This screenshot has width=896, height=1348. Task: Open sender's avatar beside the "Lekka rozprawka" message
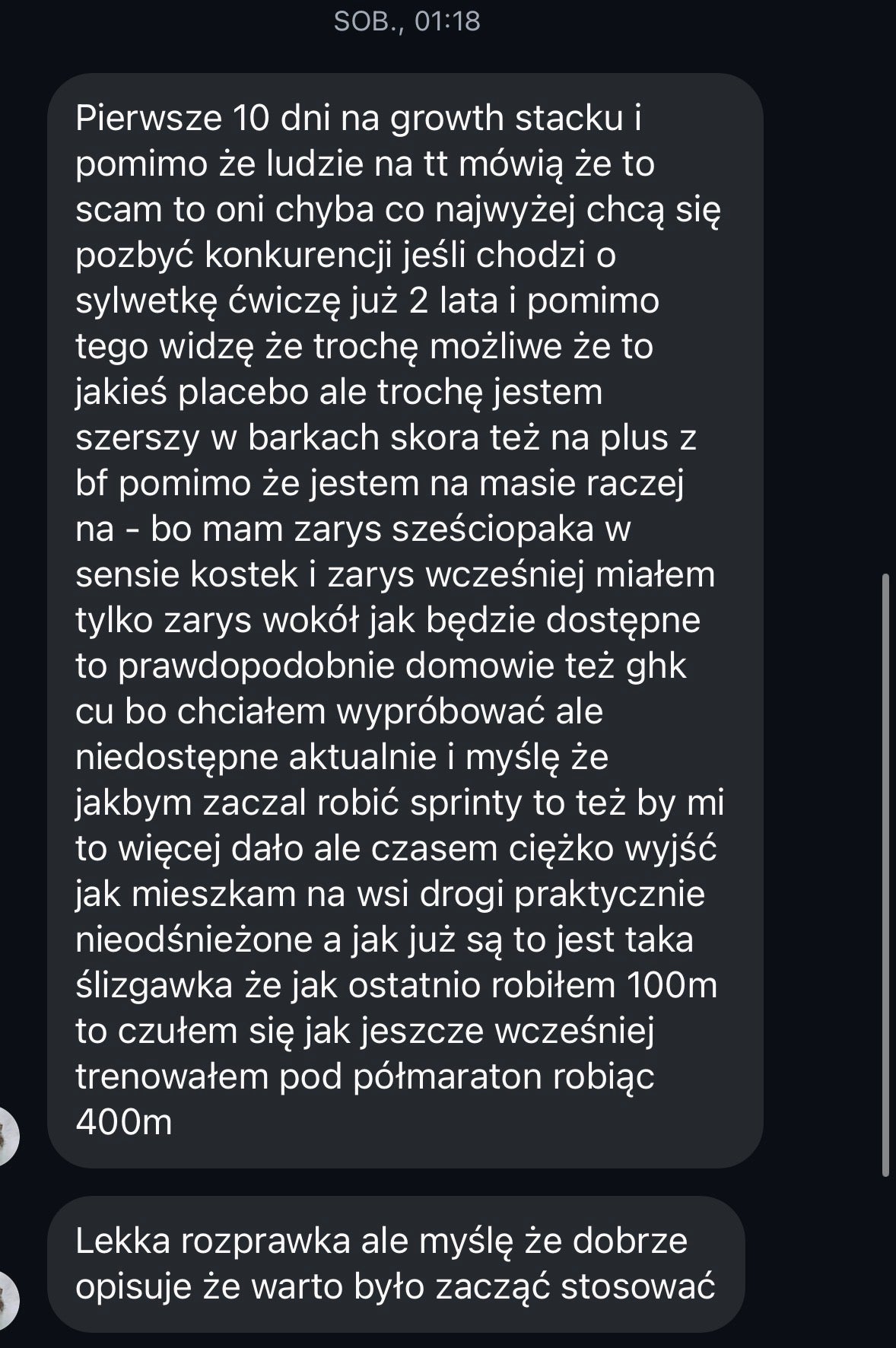tap(6, 1299)
